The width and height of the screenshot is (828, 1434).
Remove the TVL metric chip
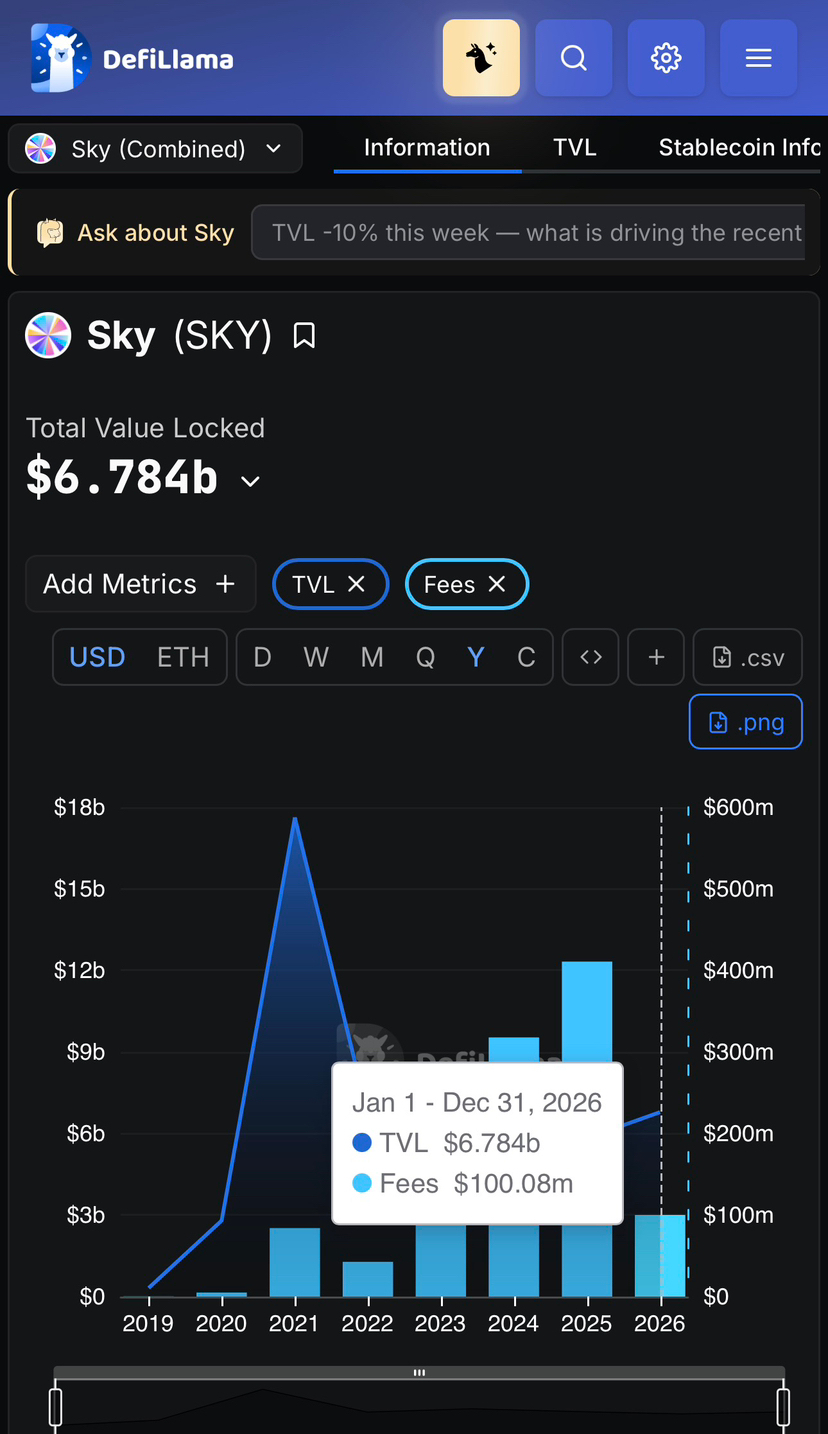(356, 584)
